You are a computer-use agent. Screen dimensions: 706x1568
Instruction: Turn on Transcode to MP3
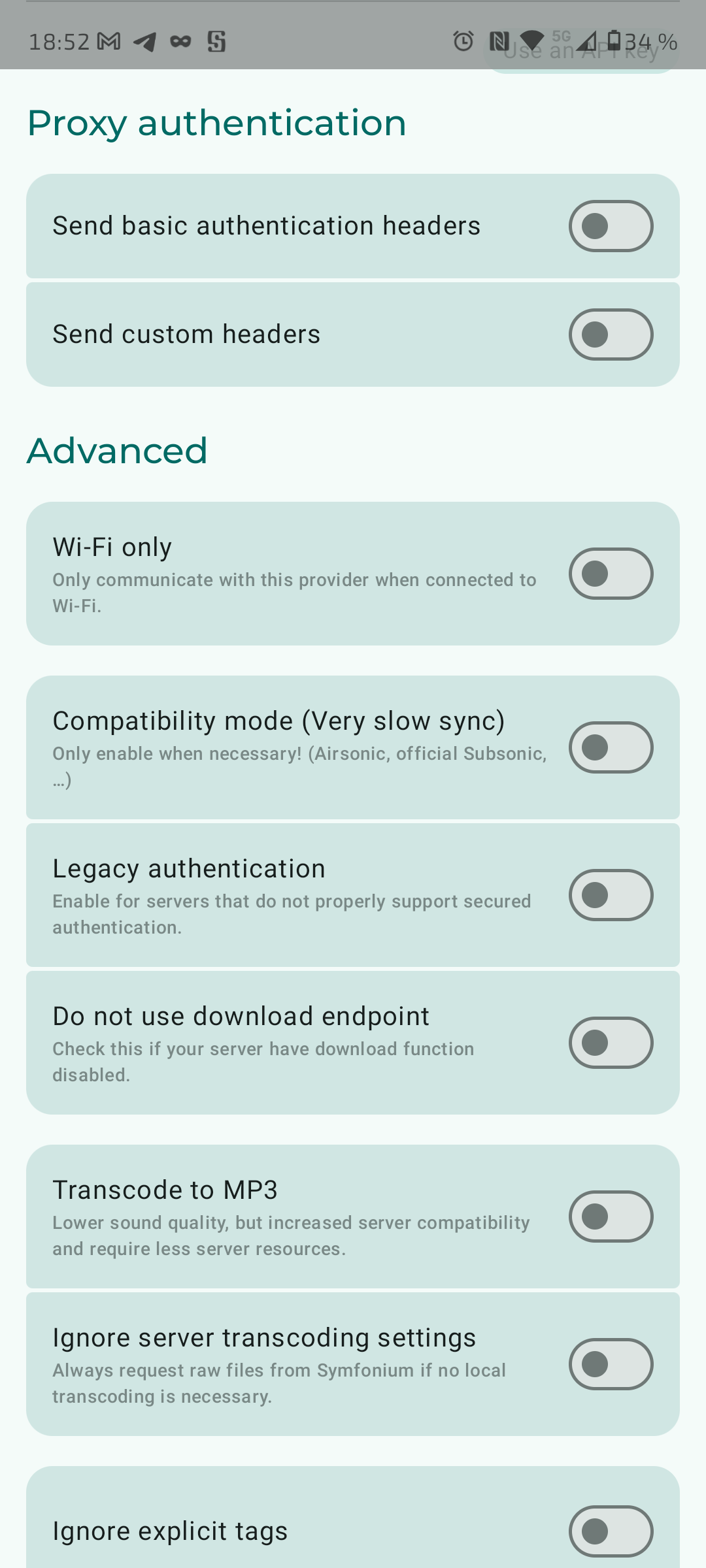tap(611, 1217)
